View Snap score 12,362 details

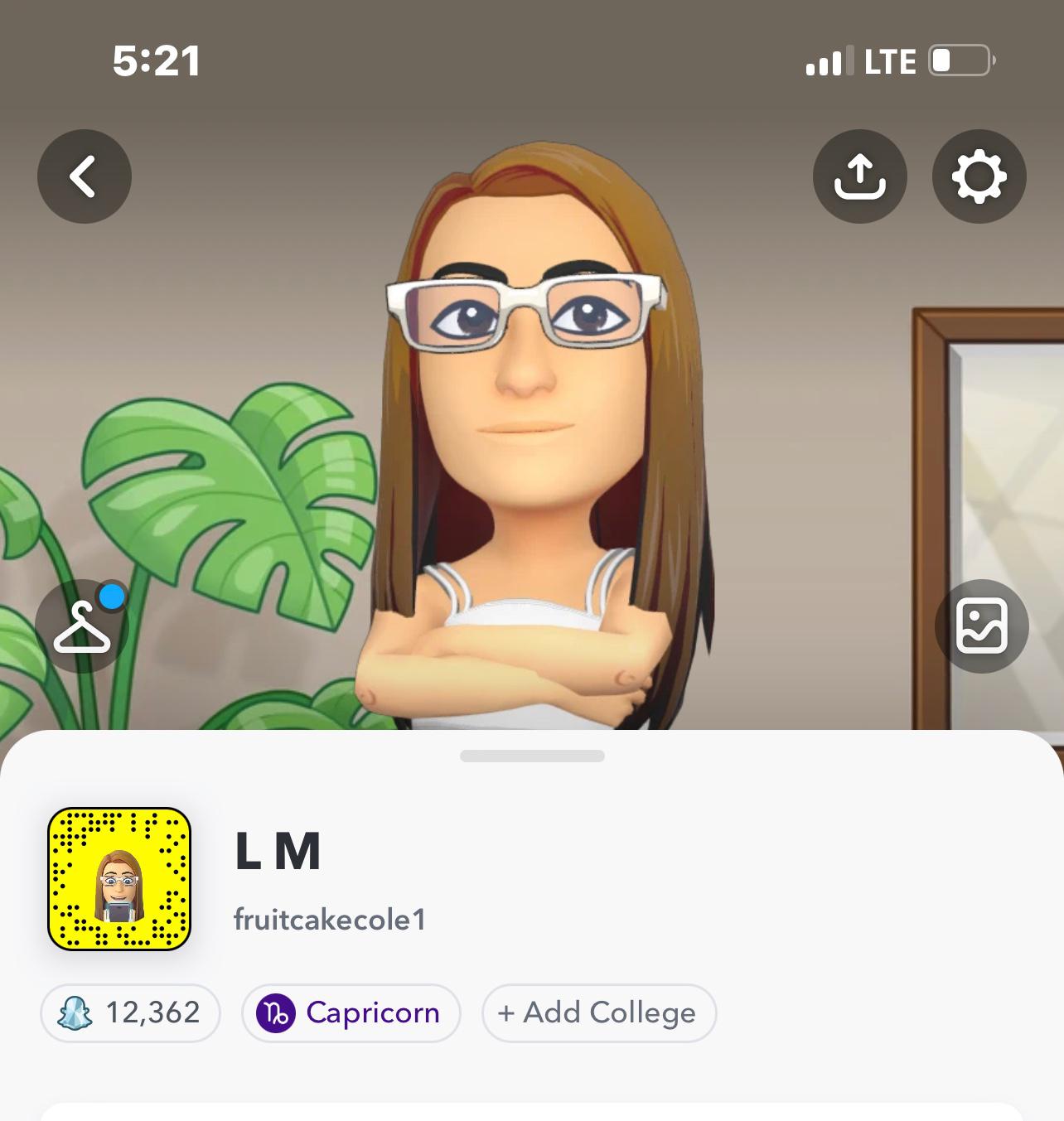130,1012
